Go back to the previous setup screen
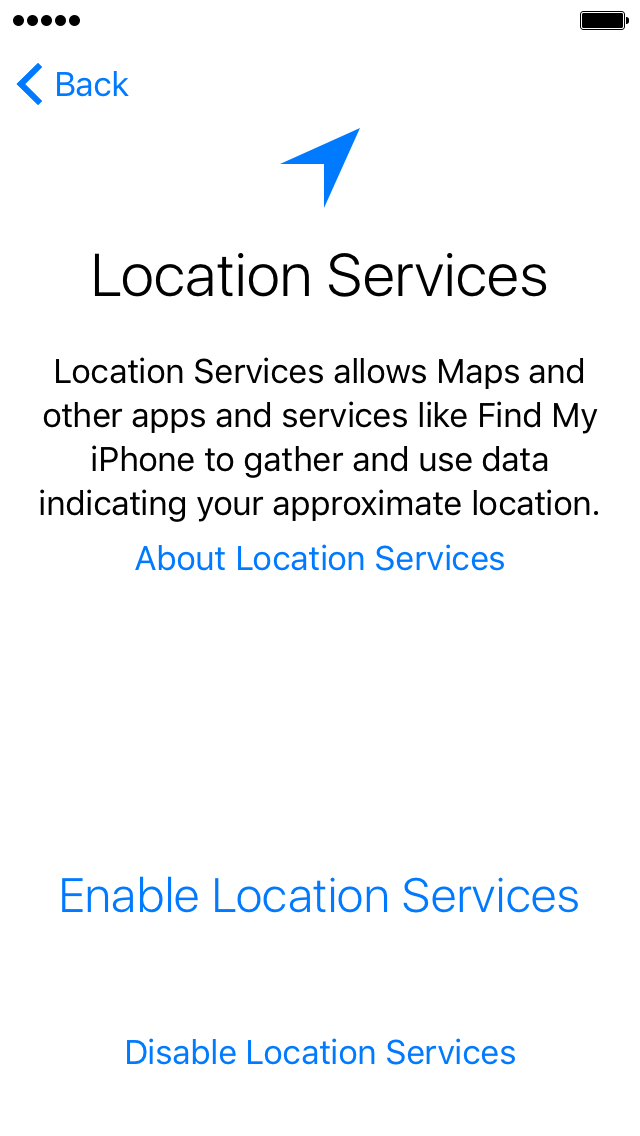This screenshot has height=1136, width=640. click(72, 84)
